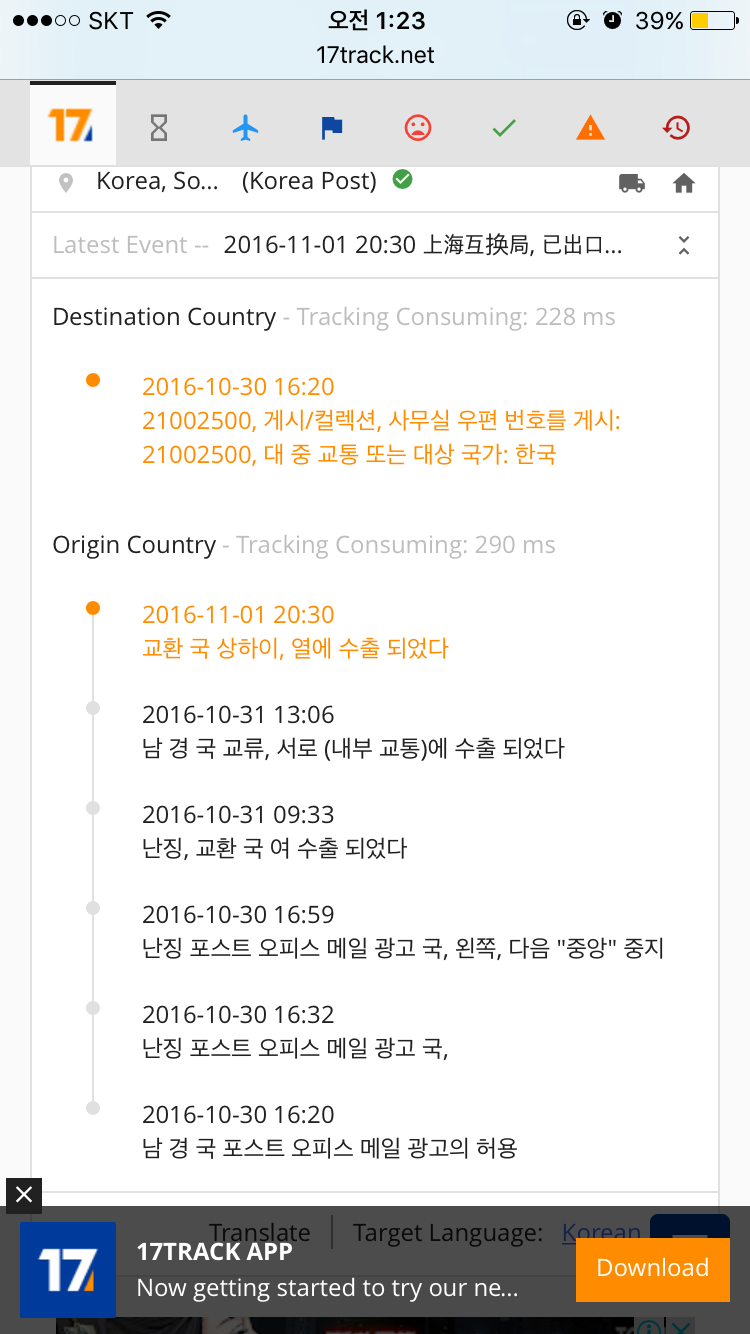Viewport: 750px width, 1334px height.
Task: Show the orange warning alert filter
Action: tap(590, 127)
